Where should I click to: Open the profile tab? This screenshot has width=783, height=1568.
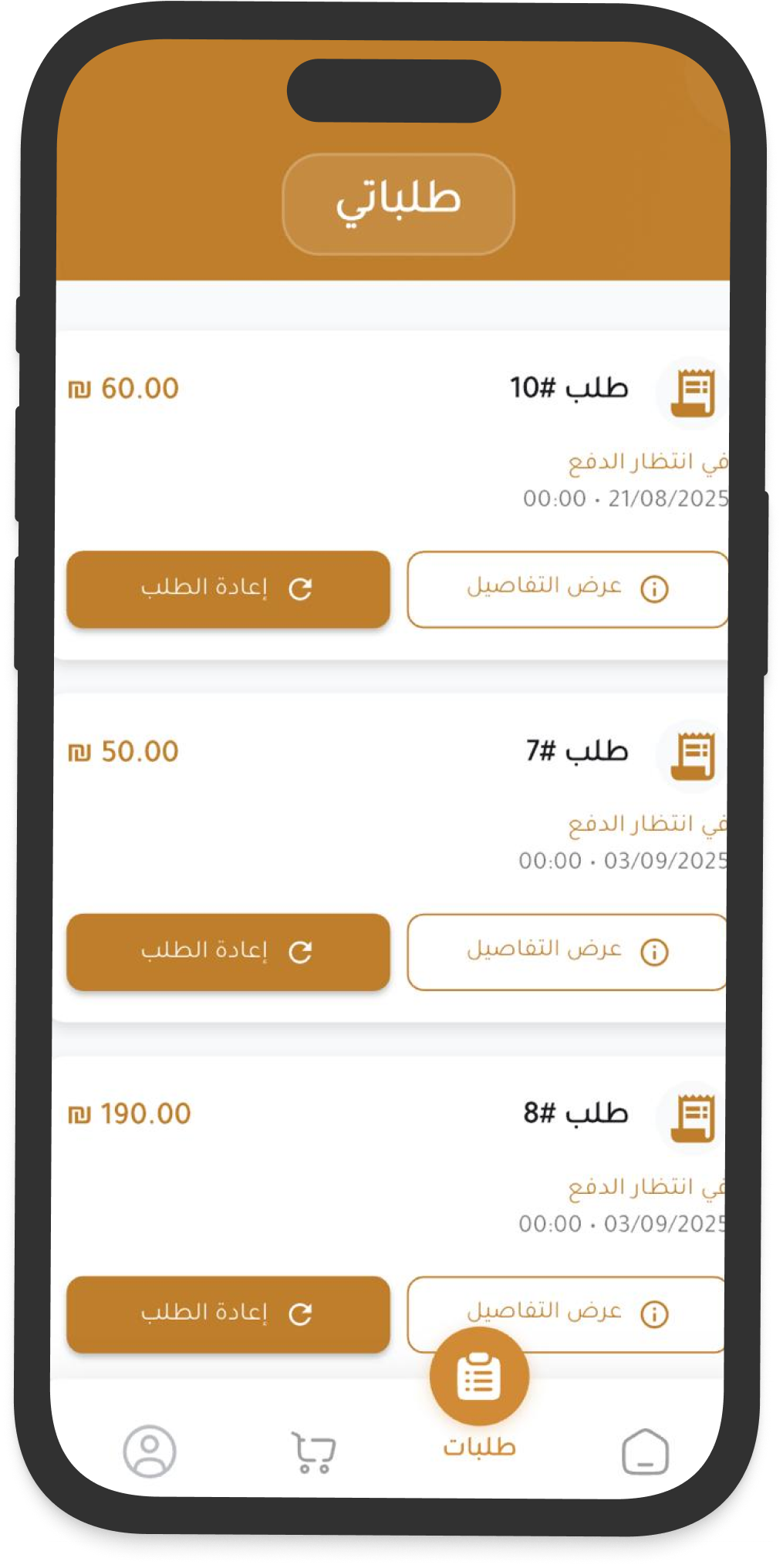tap(150, 1452)
